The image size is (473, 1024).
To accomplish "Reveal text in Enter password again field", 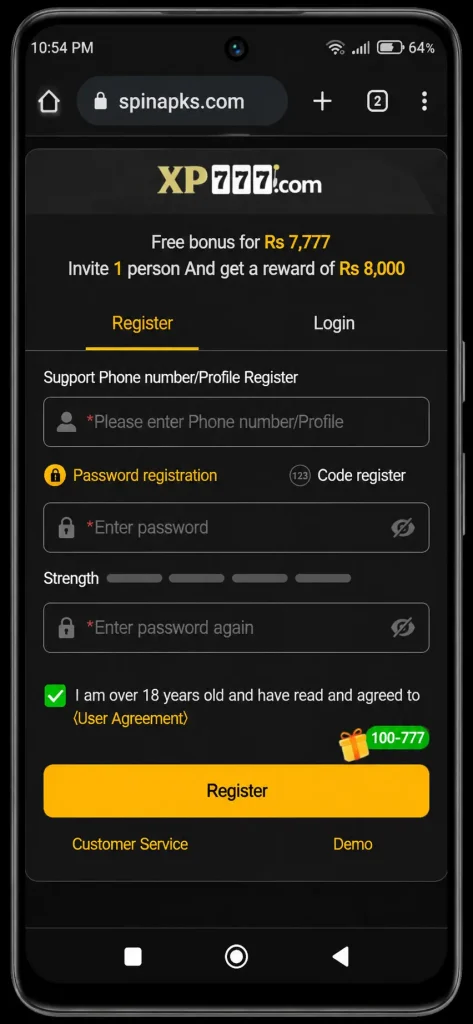I will pos(403,628).
